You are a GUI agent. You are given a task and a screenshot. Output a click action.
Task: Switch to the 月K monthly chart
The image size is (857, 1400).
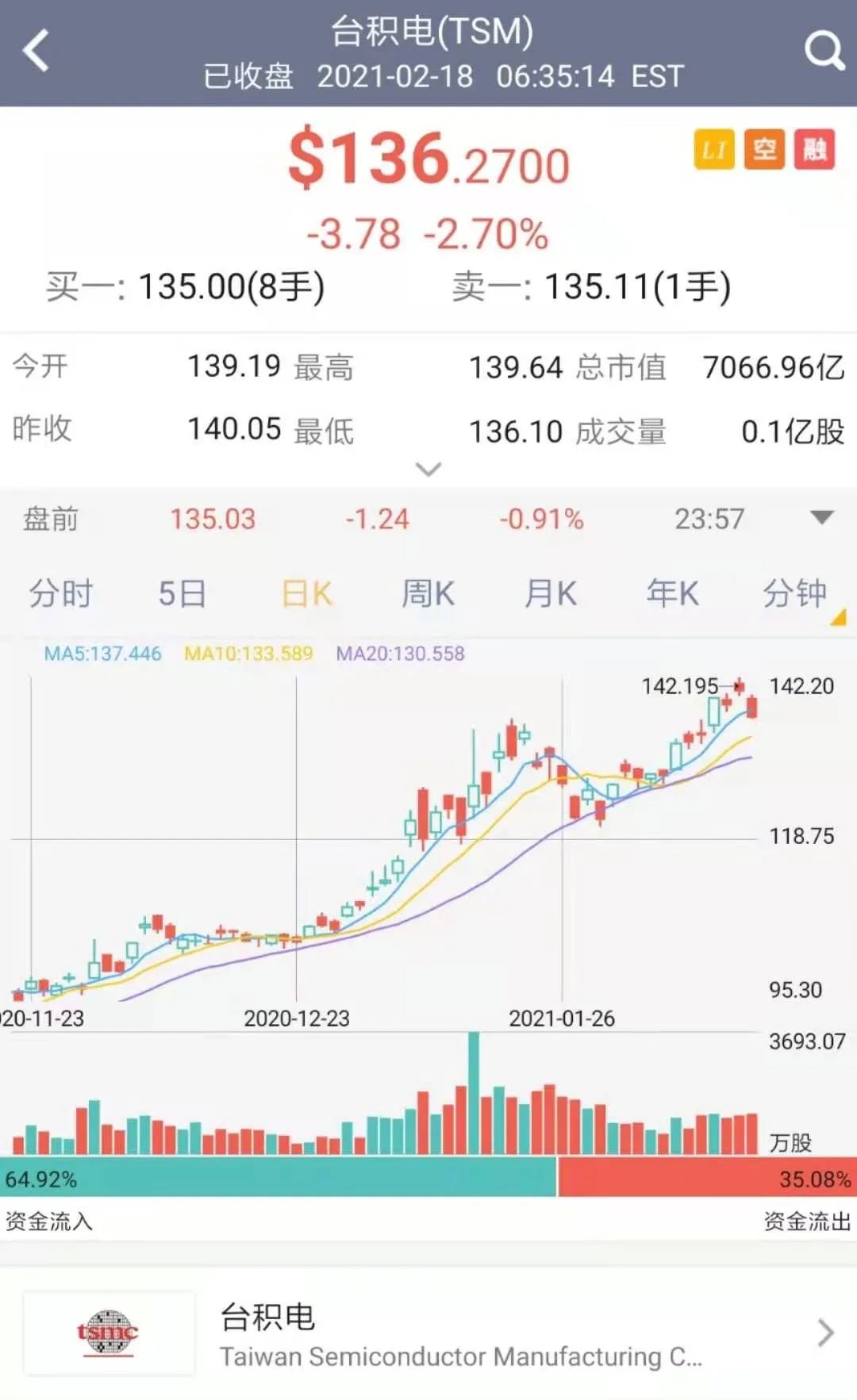coord(549,593)
